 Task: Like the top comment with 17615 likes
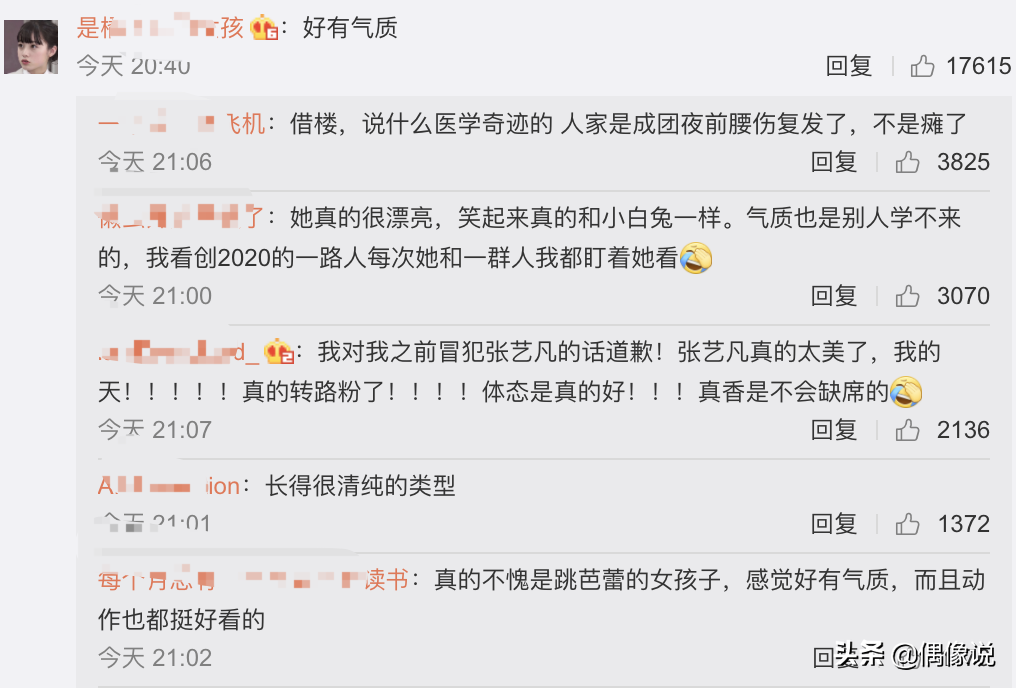pos(922,67)
